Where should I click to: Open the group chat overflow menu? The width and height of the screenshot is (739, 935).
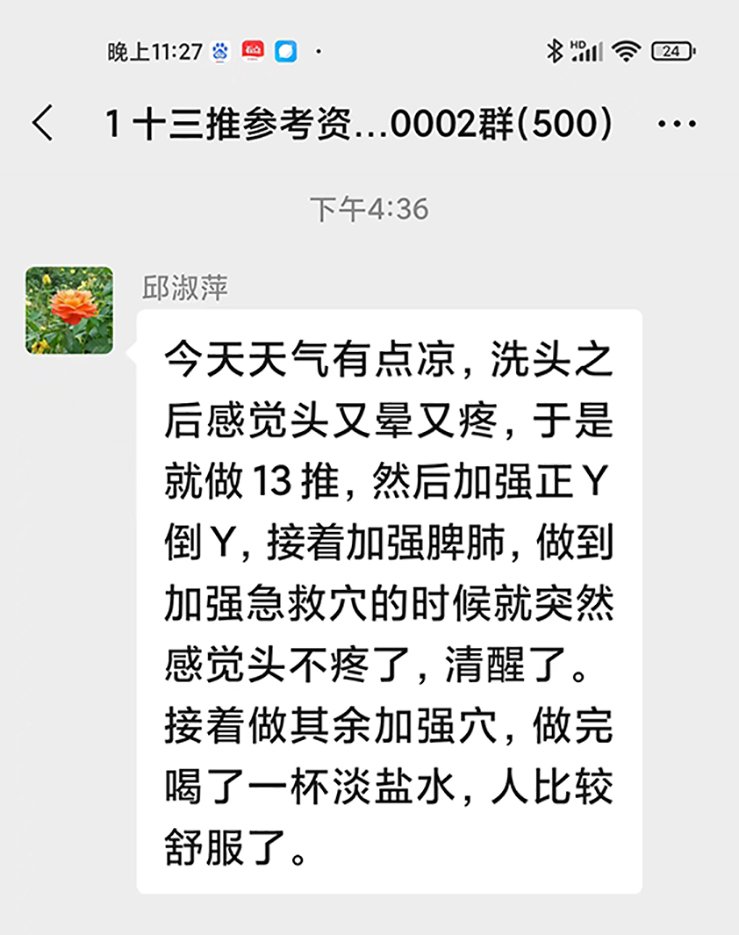[x=678, y=125]
